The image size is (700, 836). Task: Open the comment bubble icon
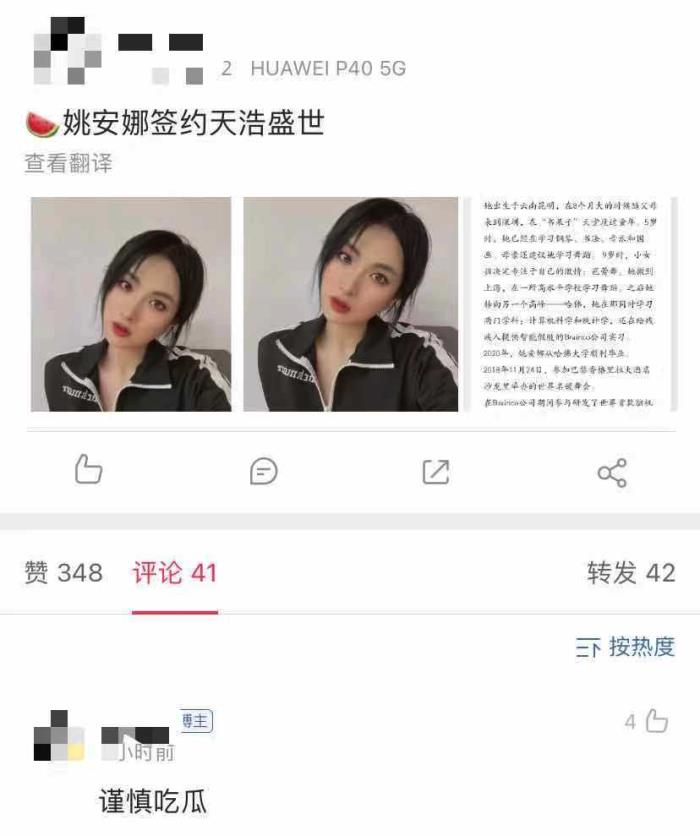click(263, 470)
